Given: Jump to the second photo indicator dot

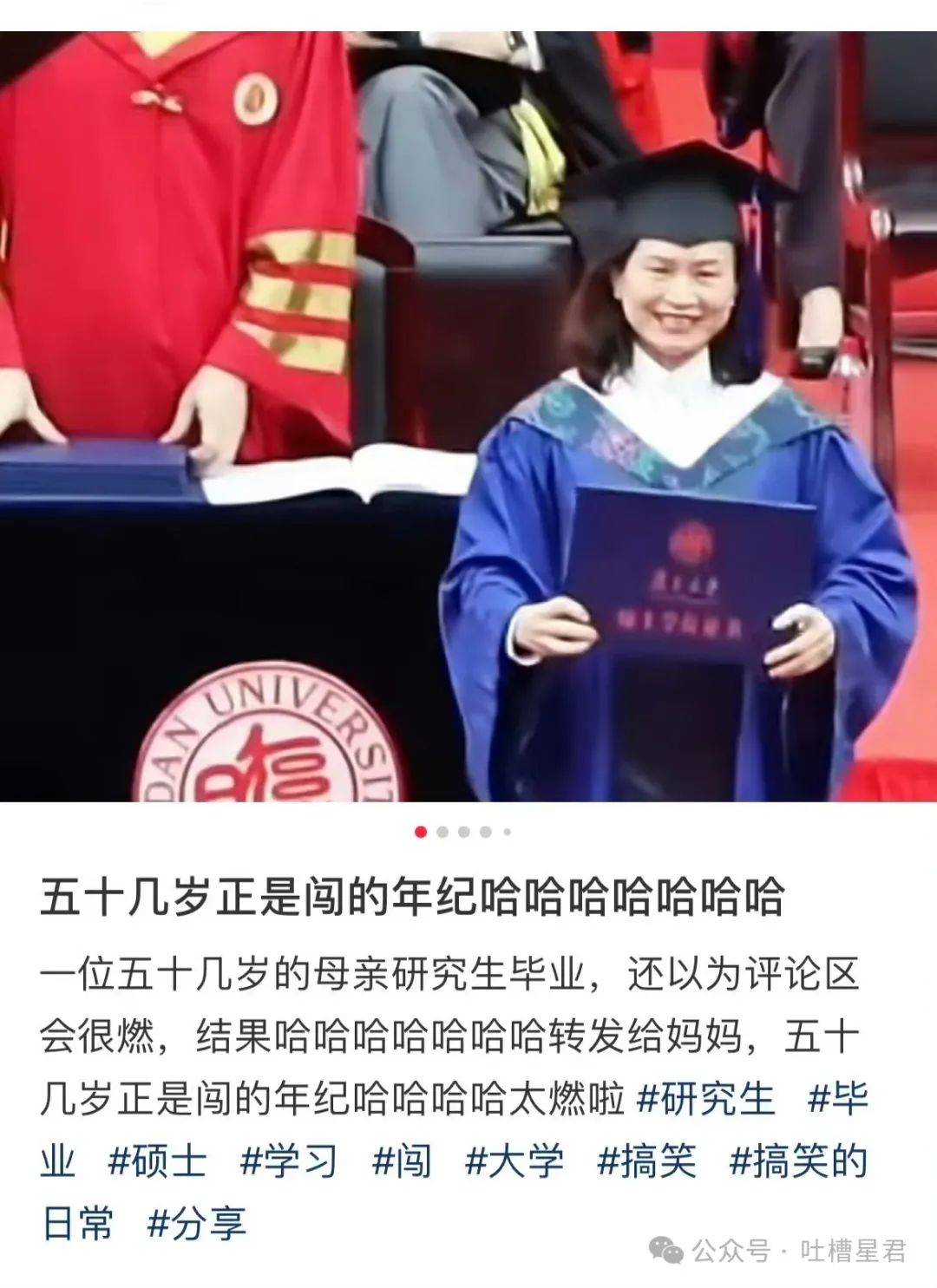Looking at the screenshot, I should [442, 832].
